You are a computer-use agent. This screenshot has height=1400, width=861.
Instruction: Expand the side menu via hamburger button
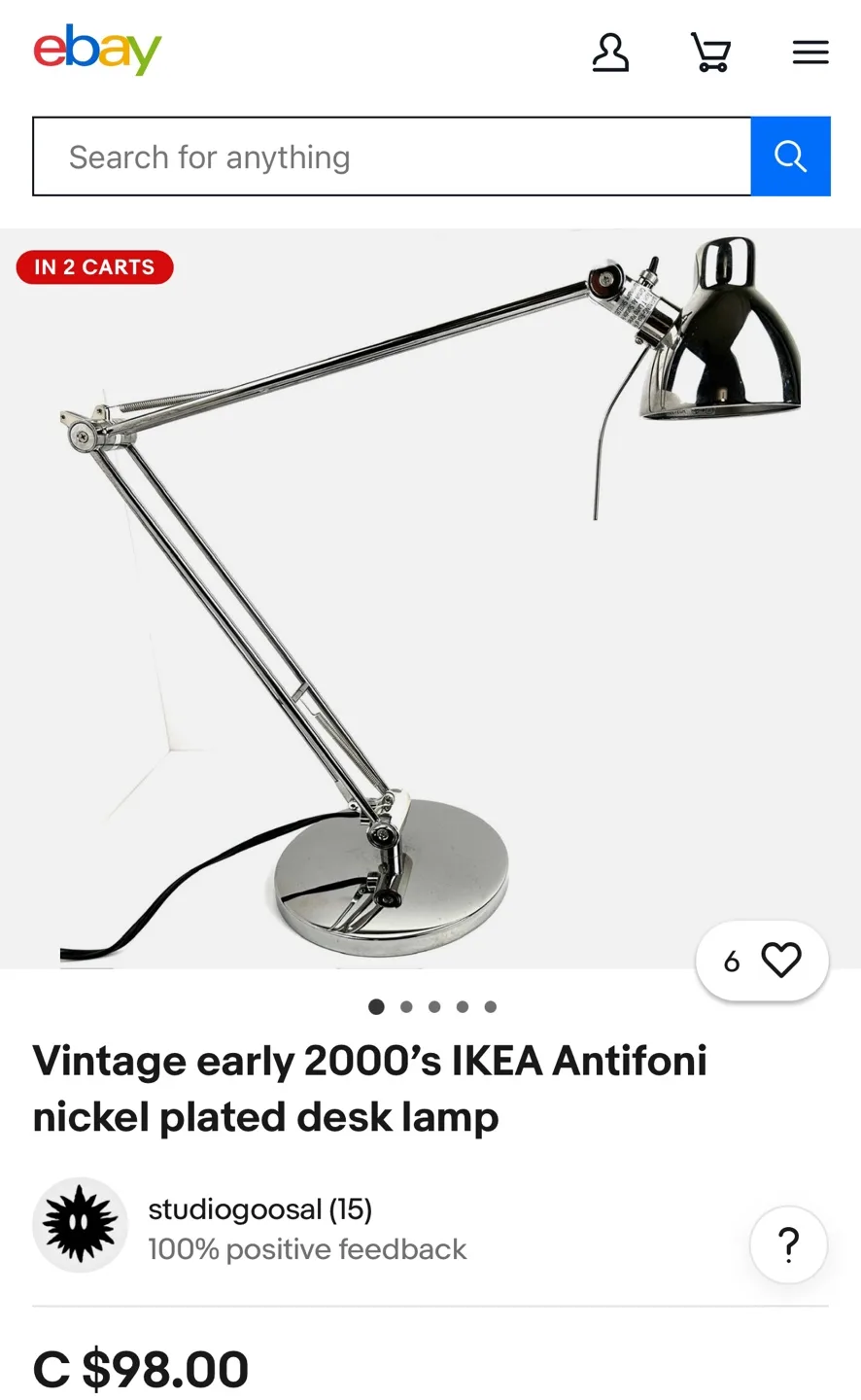click(809, 52)
